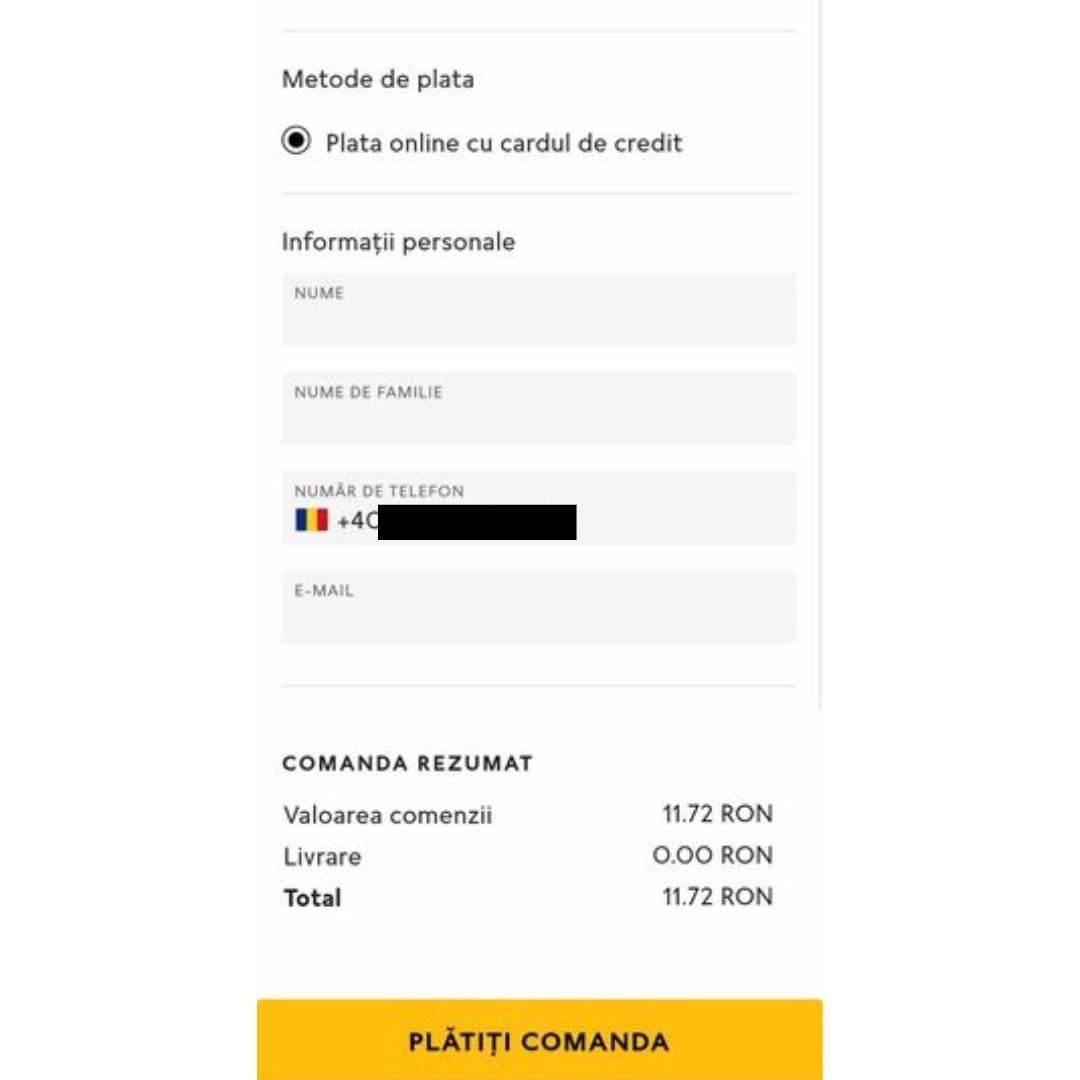
Task: Tap the Plătiți comanda button
Action: [x=539, y=1040]
